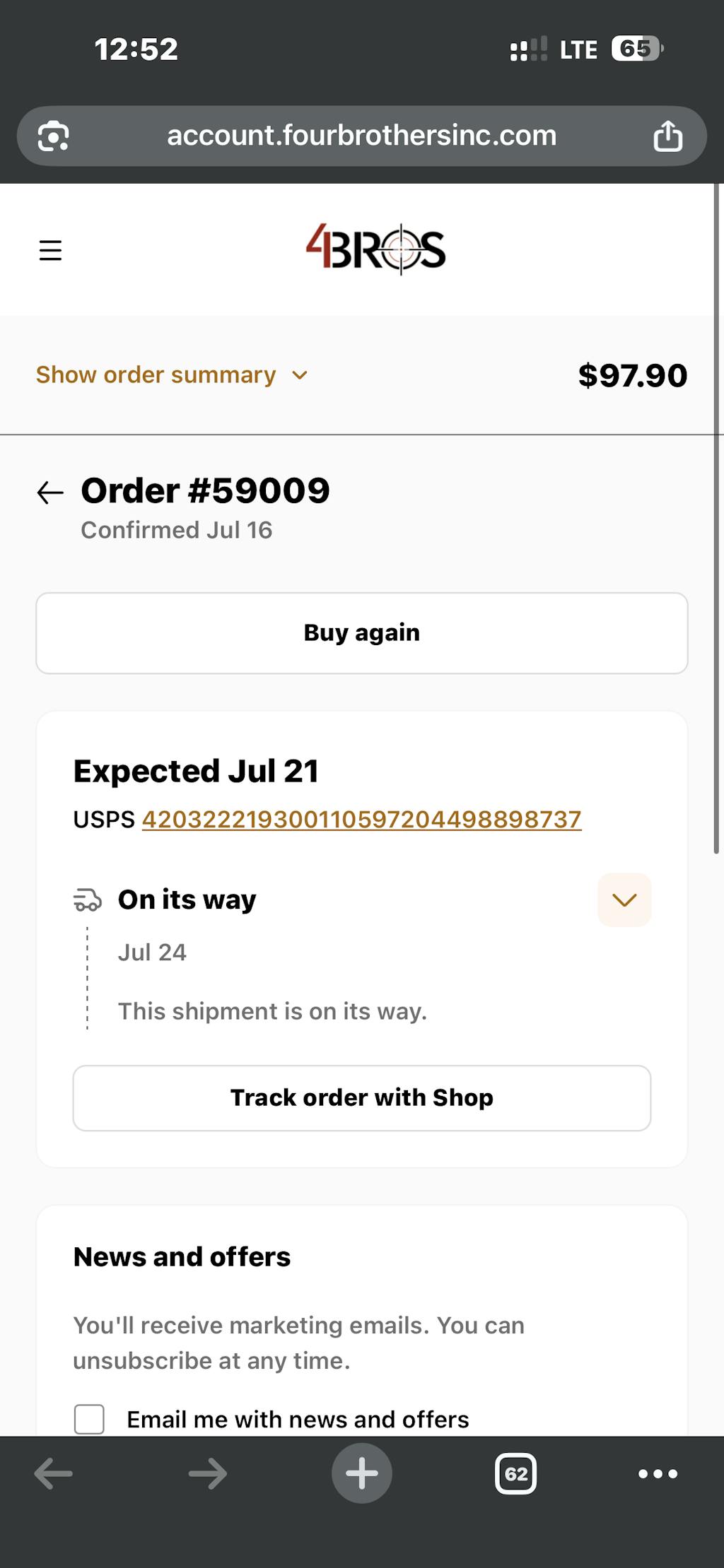Tap the address bar URL

361,136
